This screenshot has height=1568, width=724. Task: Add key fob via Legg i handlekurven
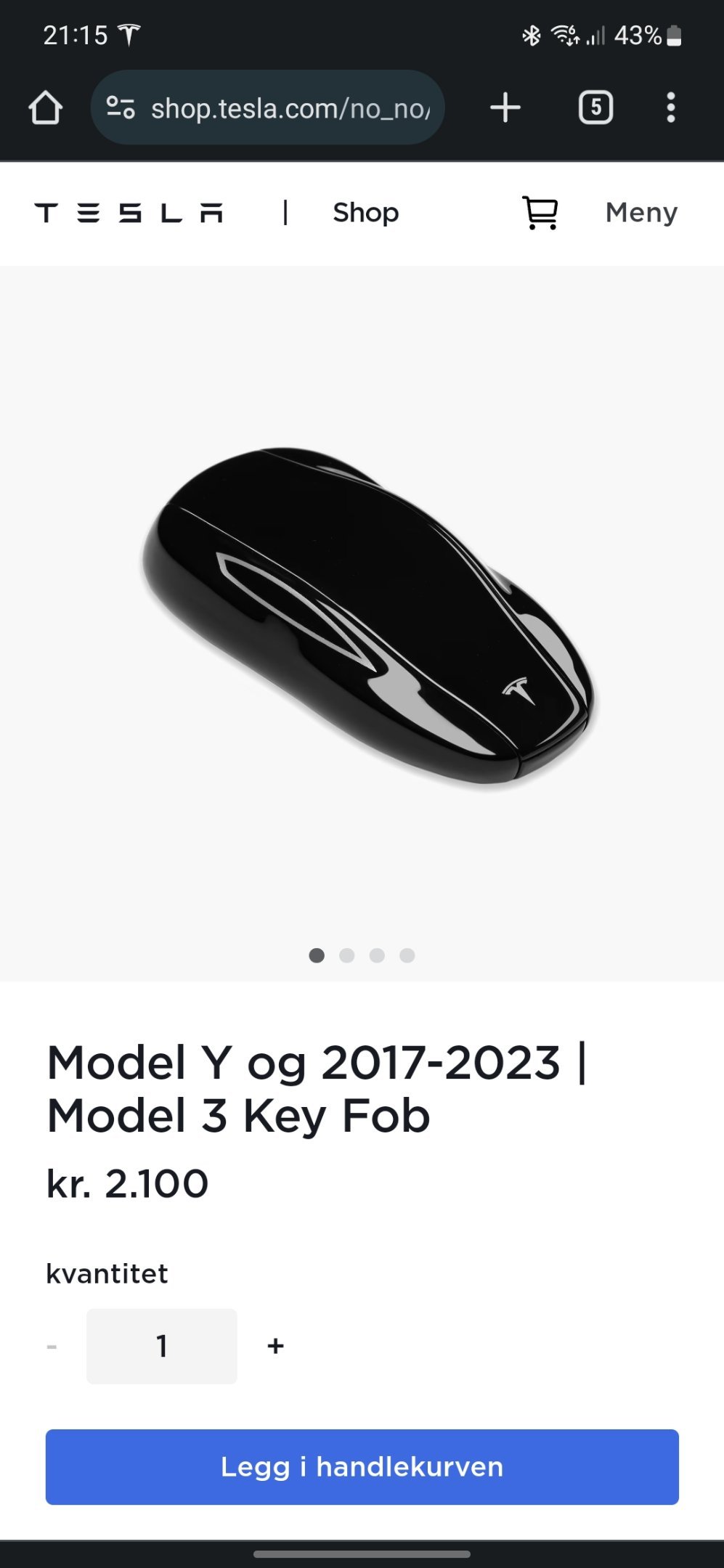pos(362,1466)
